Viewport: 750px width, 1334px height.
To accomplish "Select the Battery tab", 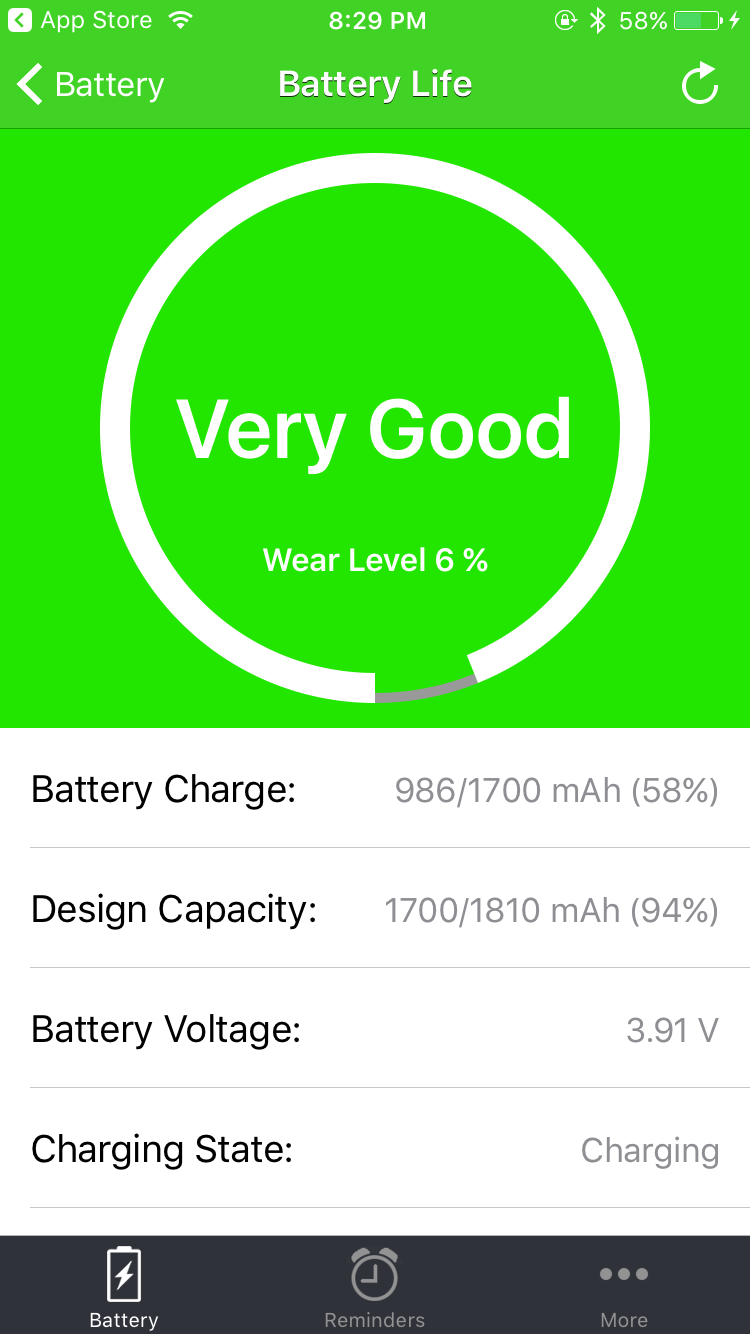I will point(124,1286).
